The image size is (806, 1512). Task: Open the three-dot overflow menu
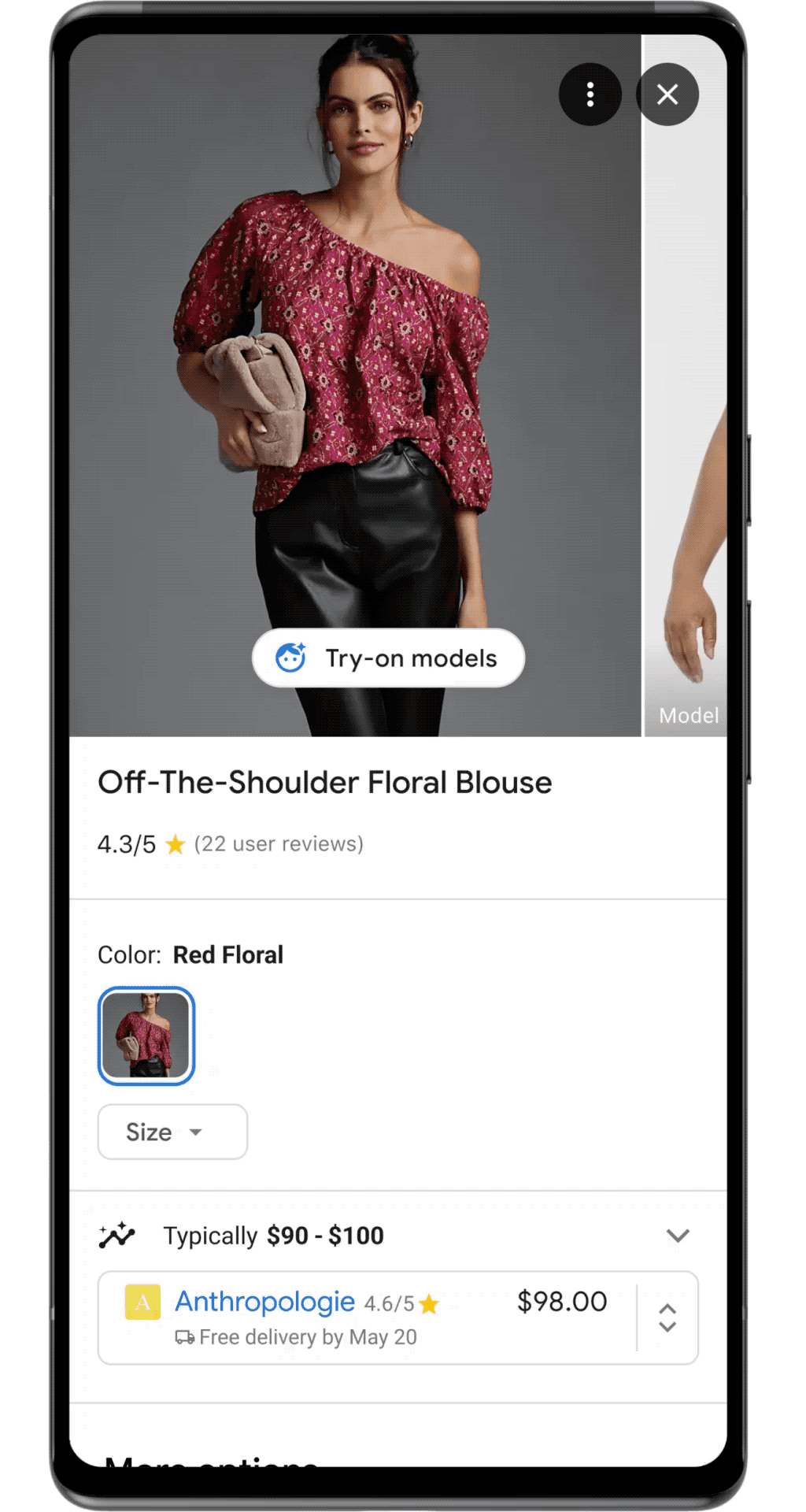pos(590,94)
